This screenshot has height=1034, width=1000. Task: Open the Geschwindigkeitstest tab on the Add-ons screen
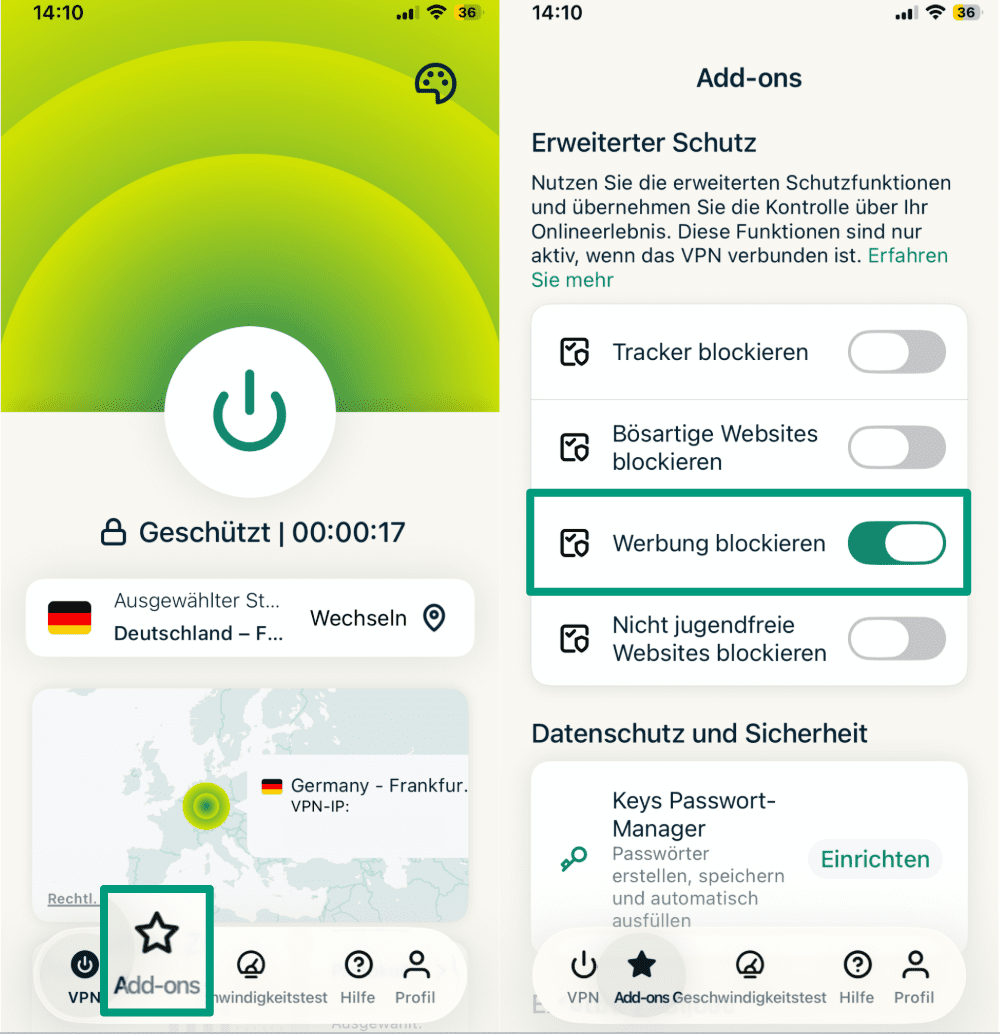click(x=749, y=977)
